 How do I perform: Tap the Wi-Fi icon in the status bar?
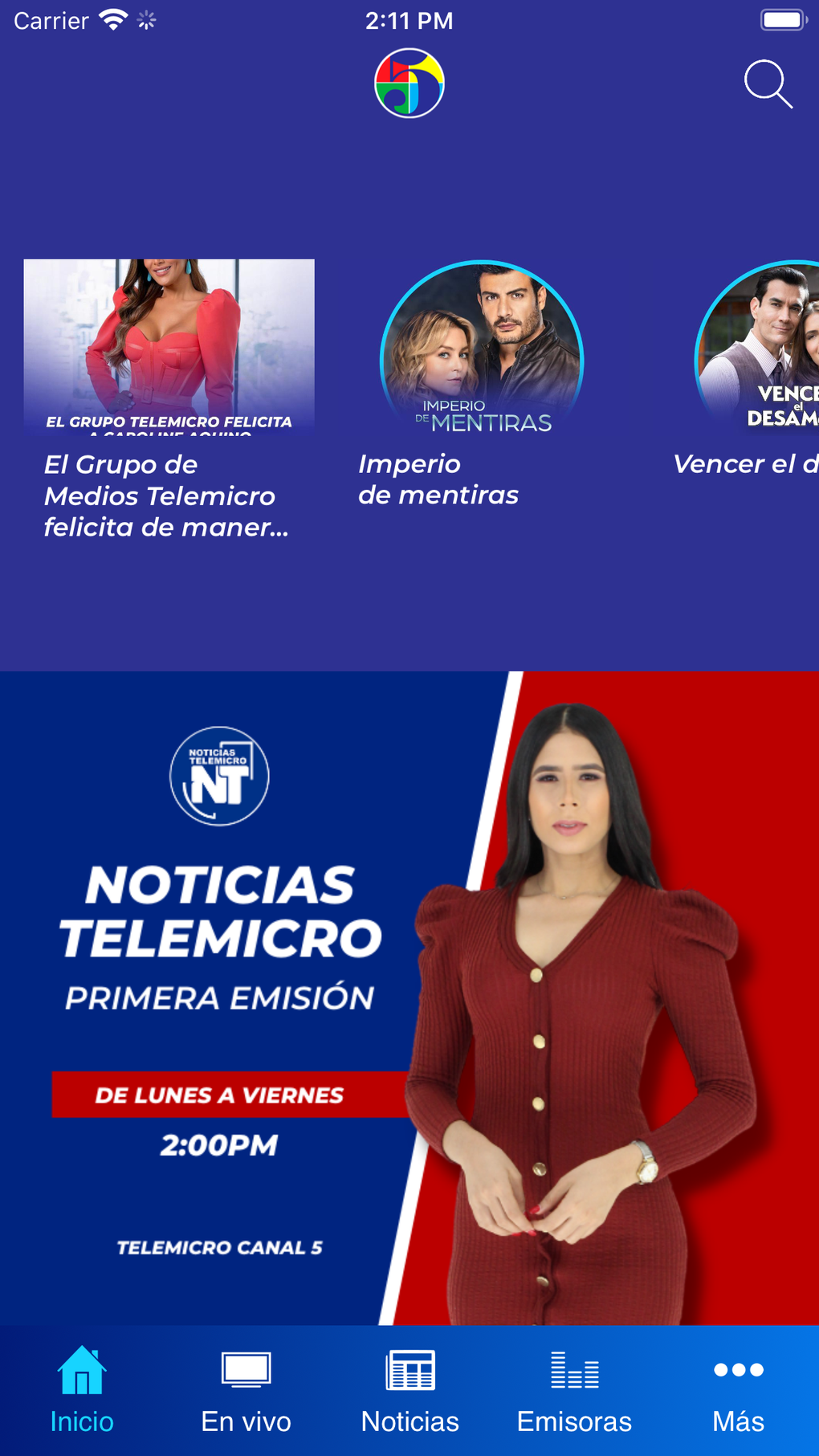pos(113,20)
